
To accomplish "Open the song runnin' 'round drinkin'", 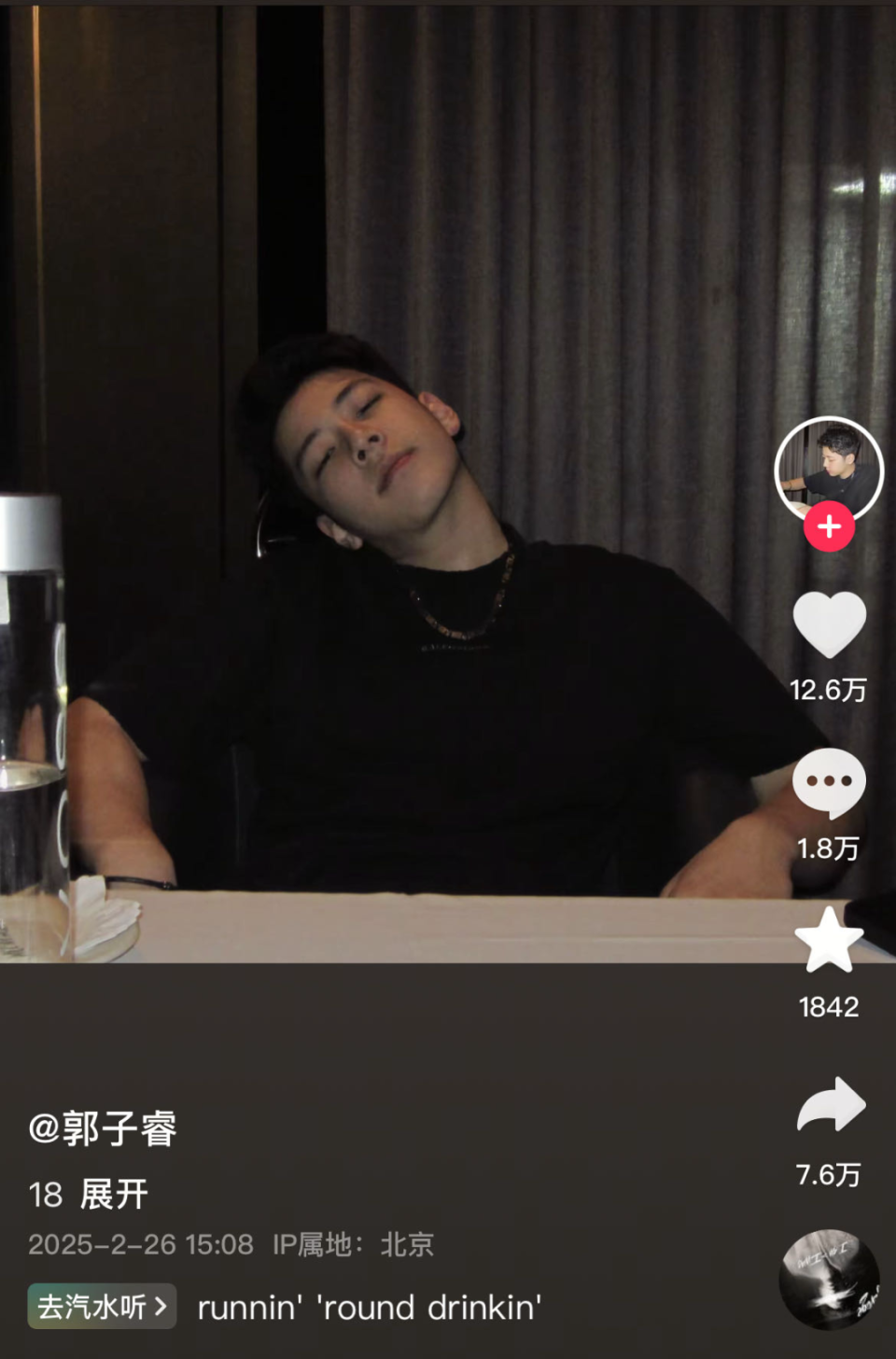I will tap(370, 1307).
